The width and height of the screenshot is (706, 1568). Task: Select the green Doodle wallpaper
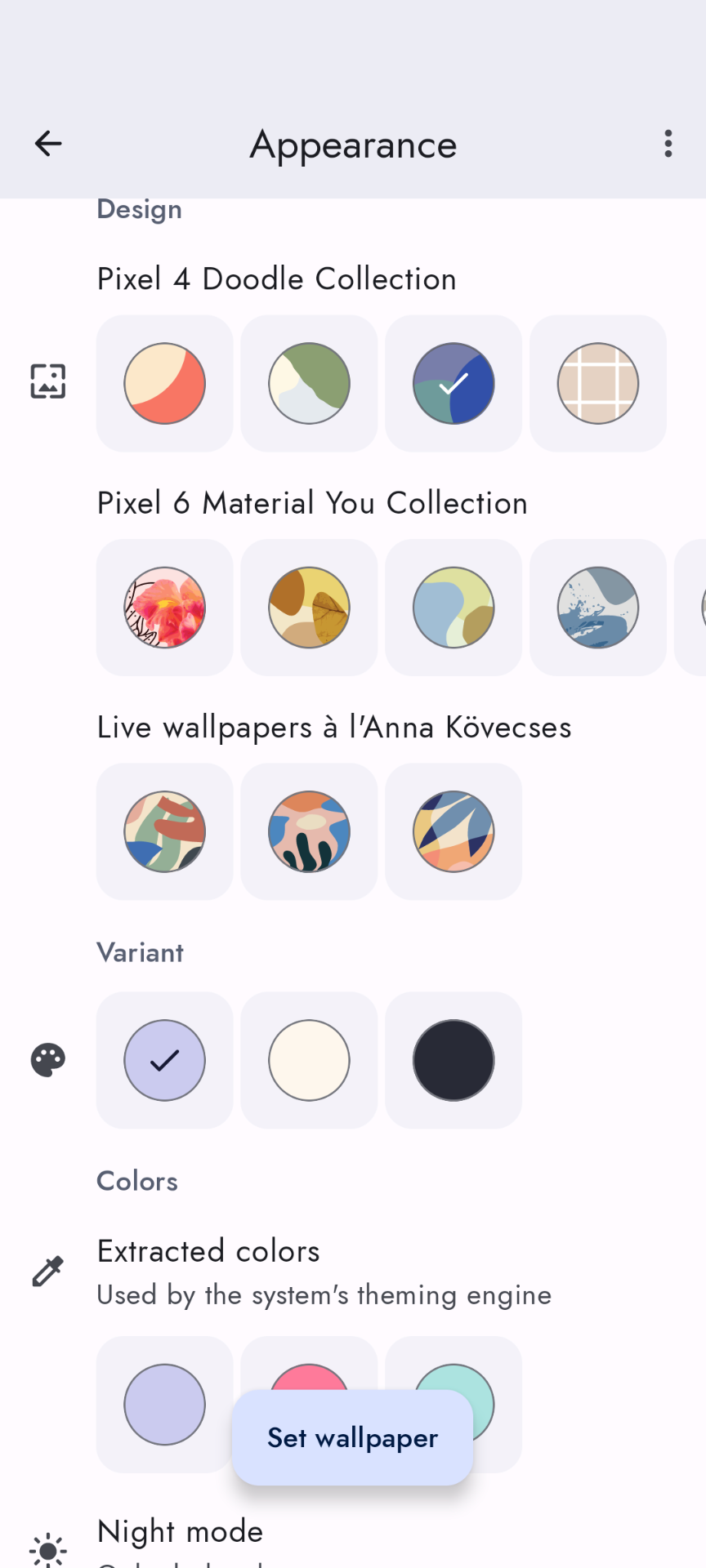309,383
